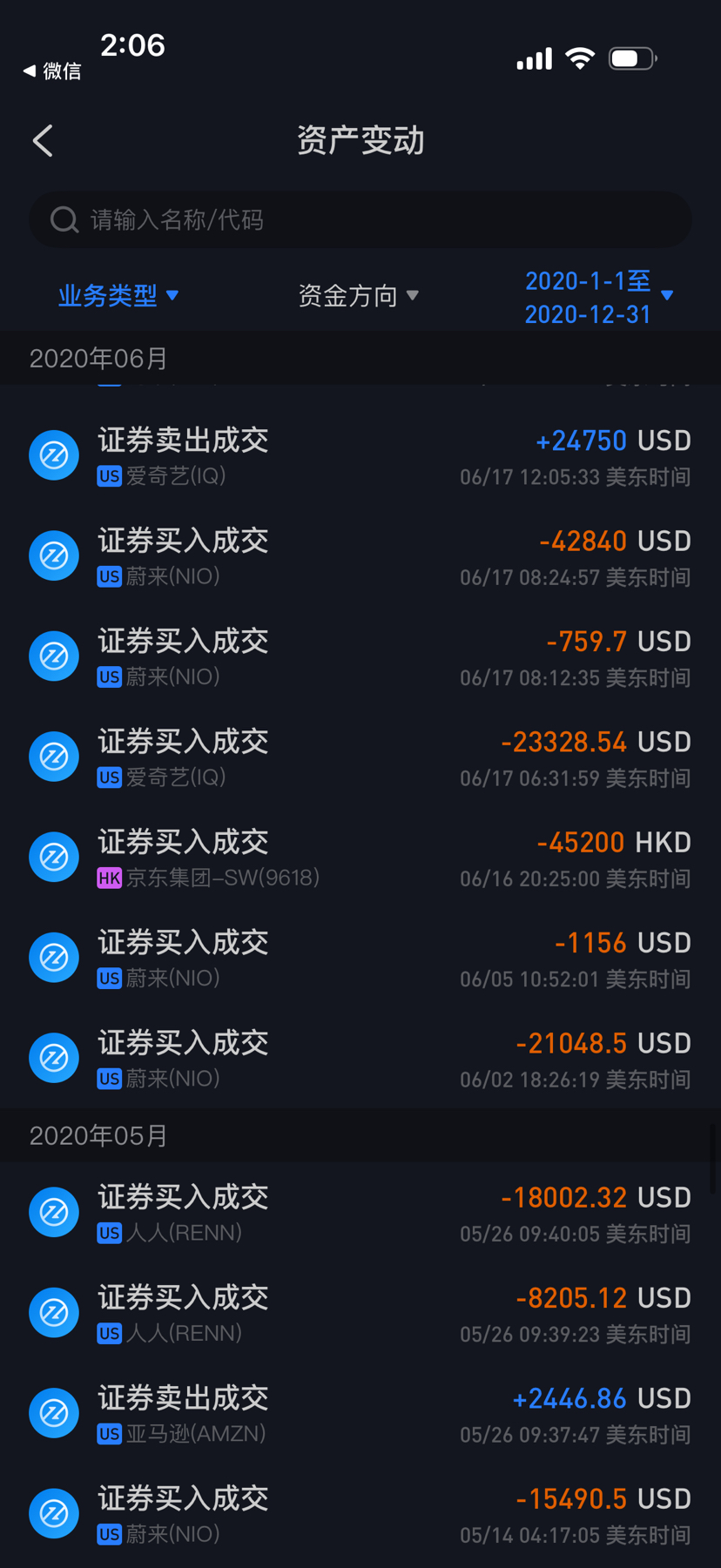Open the -15490.5 USD 蔚来 buy record

tap(360, 1514)
